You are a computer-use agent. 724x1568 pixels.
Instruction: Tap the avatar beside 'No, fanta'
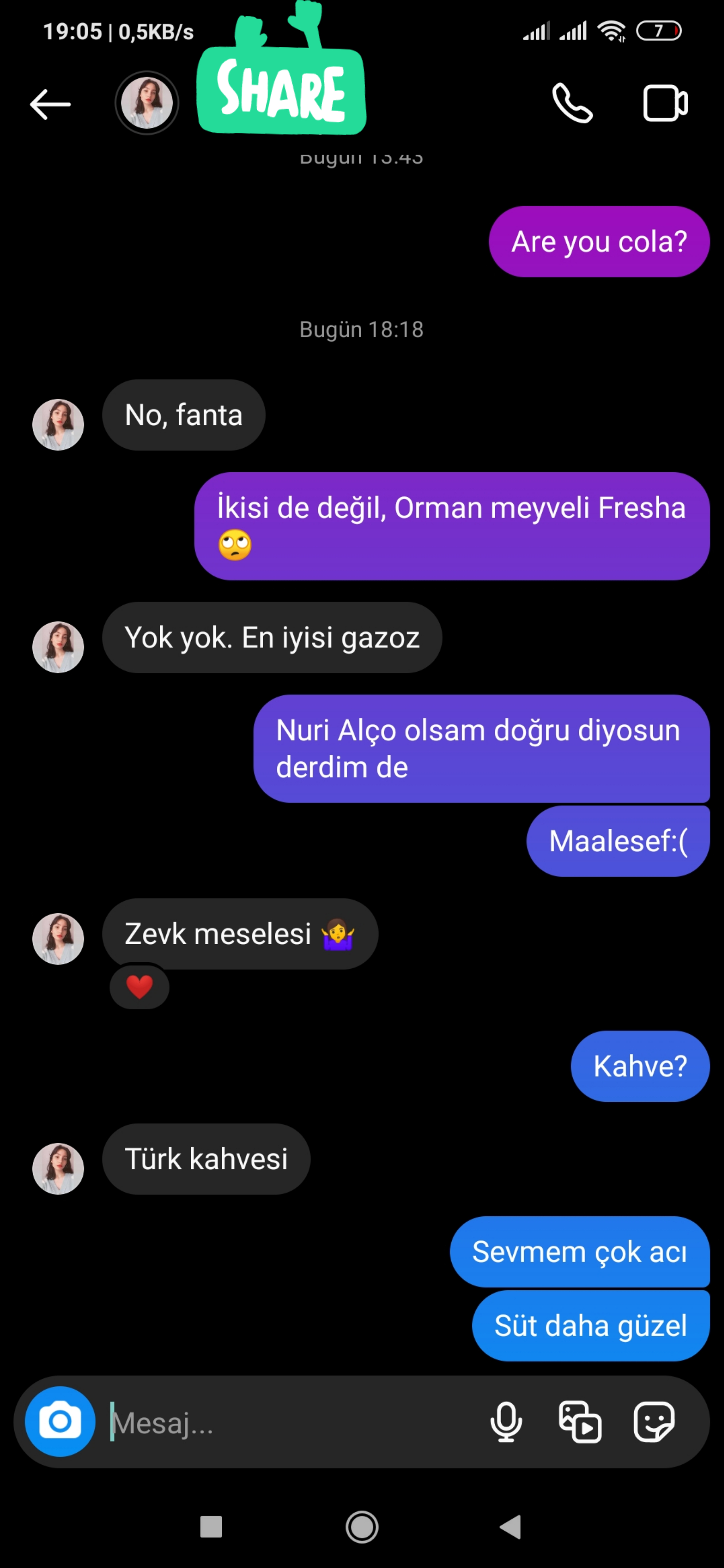point(58,425)
